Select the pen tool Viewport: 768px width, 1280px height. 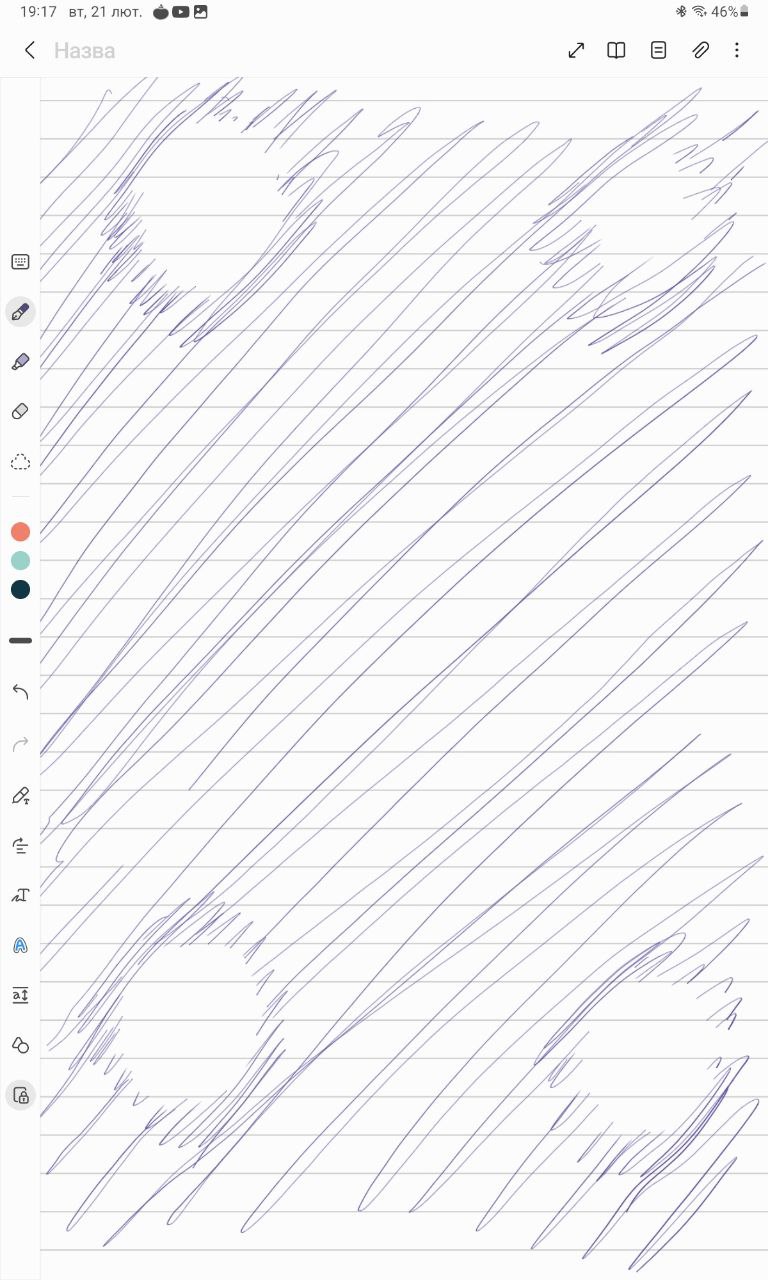pos(20,312)
